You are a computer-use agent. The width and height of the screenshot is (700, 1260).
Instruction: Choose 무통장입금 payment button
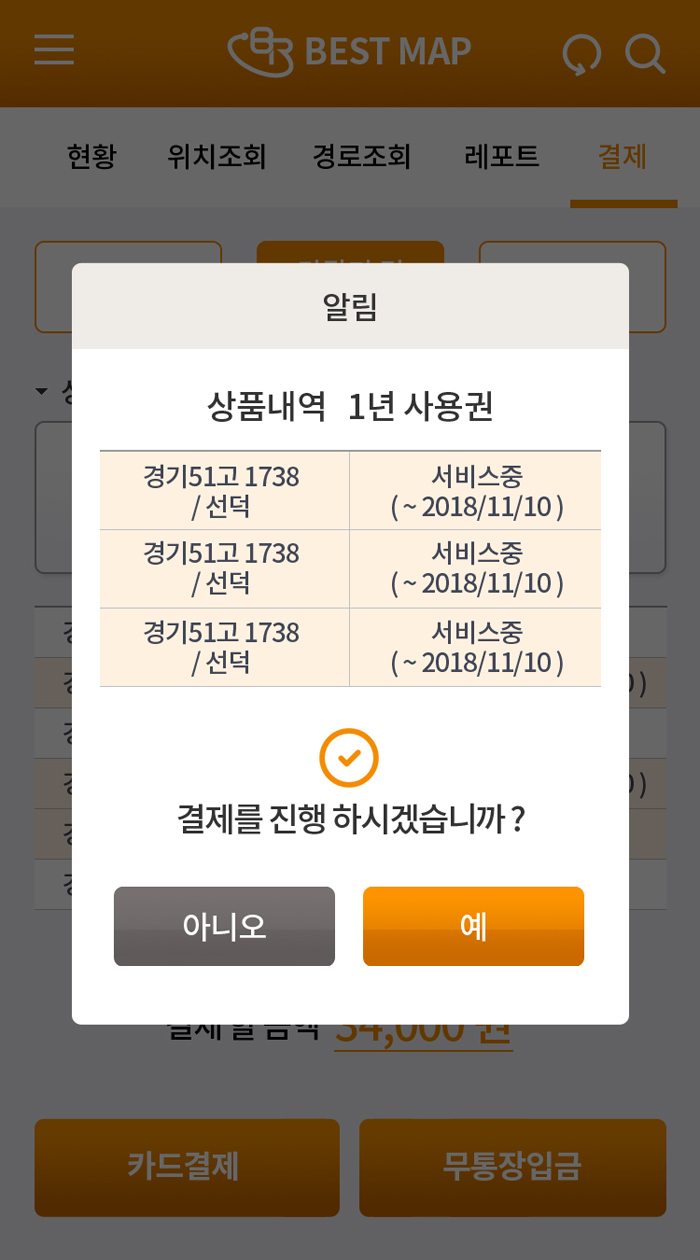(x=512, y=1167)
